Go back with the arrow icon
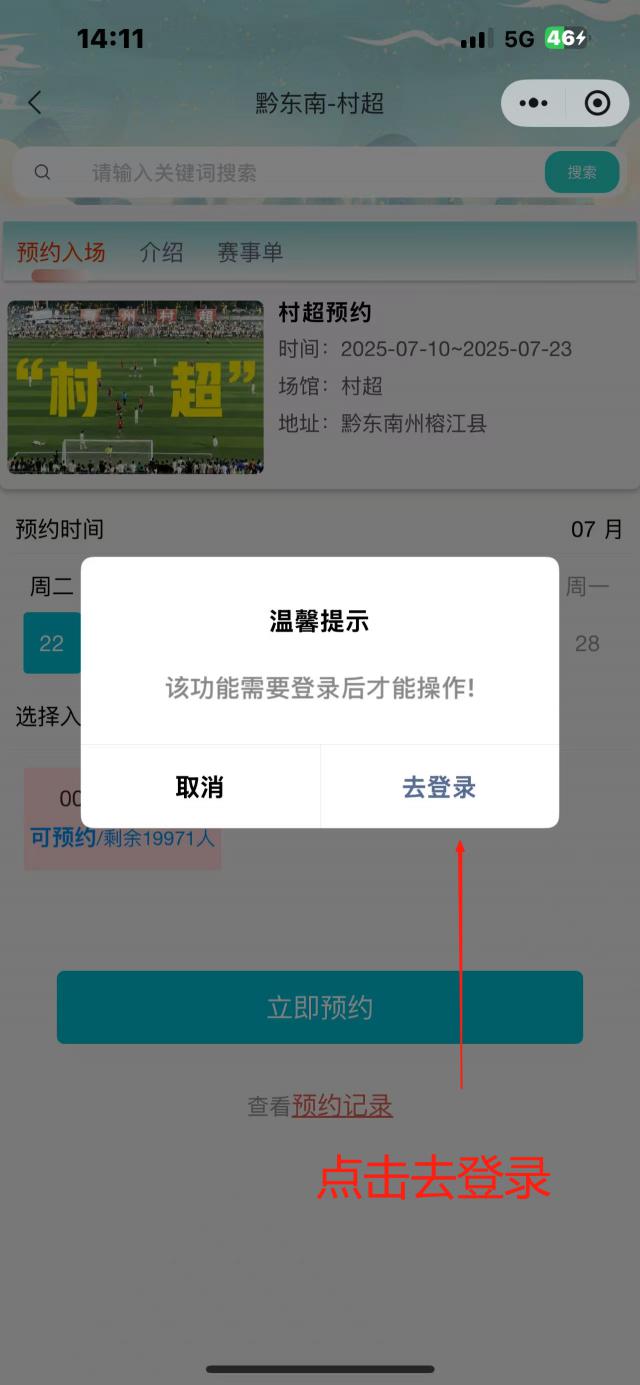Screen dimensions: 640x1385 click(x=35, y=103)
